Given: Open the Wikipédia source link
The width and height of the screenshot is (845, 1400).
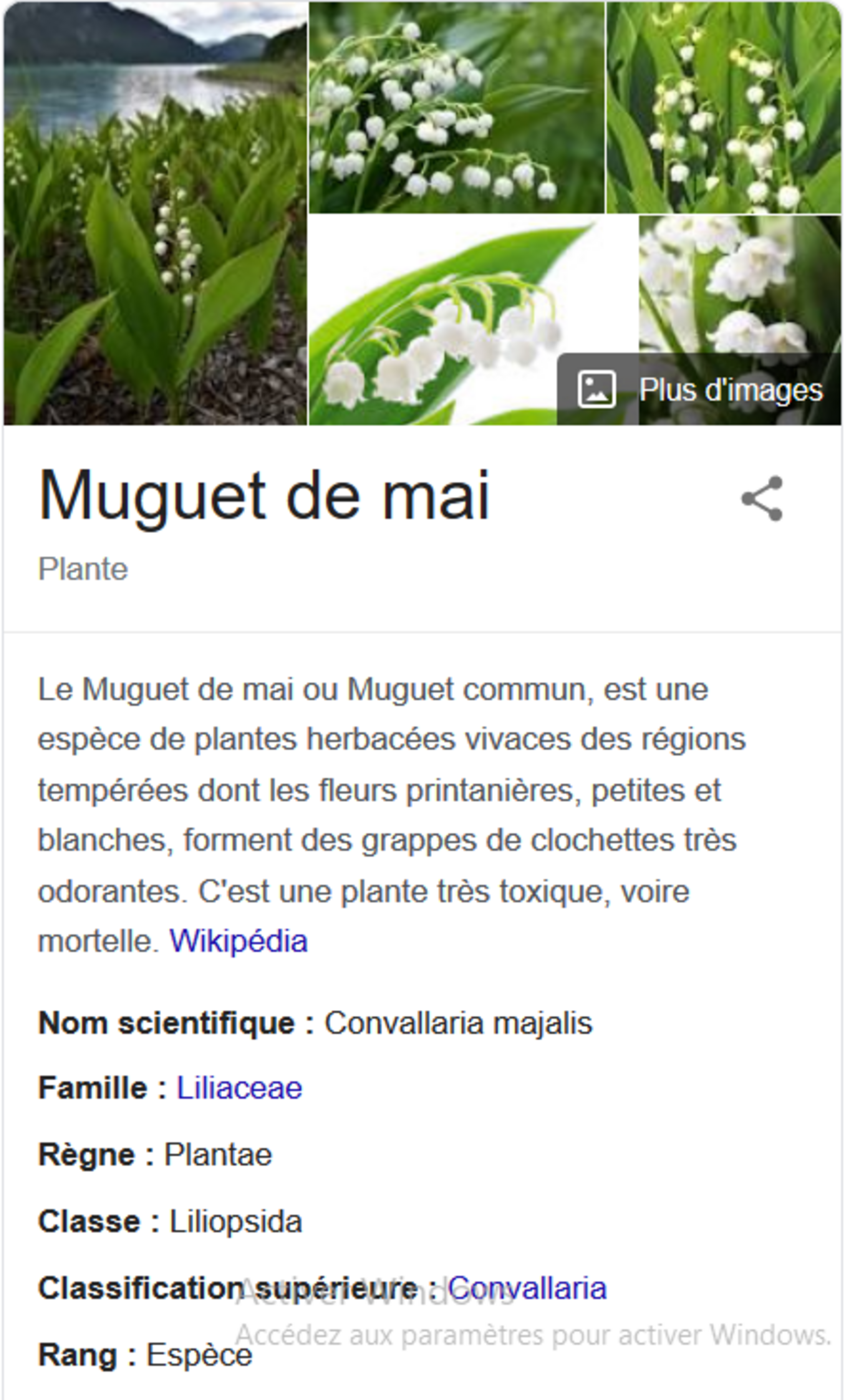Looking at the screenshot, I should tap(239, 941).
